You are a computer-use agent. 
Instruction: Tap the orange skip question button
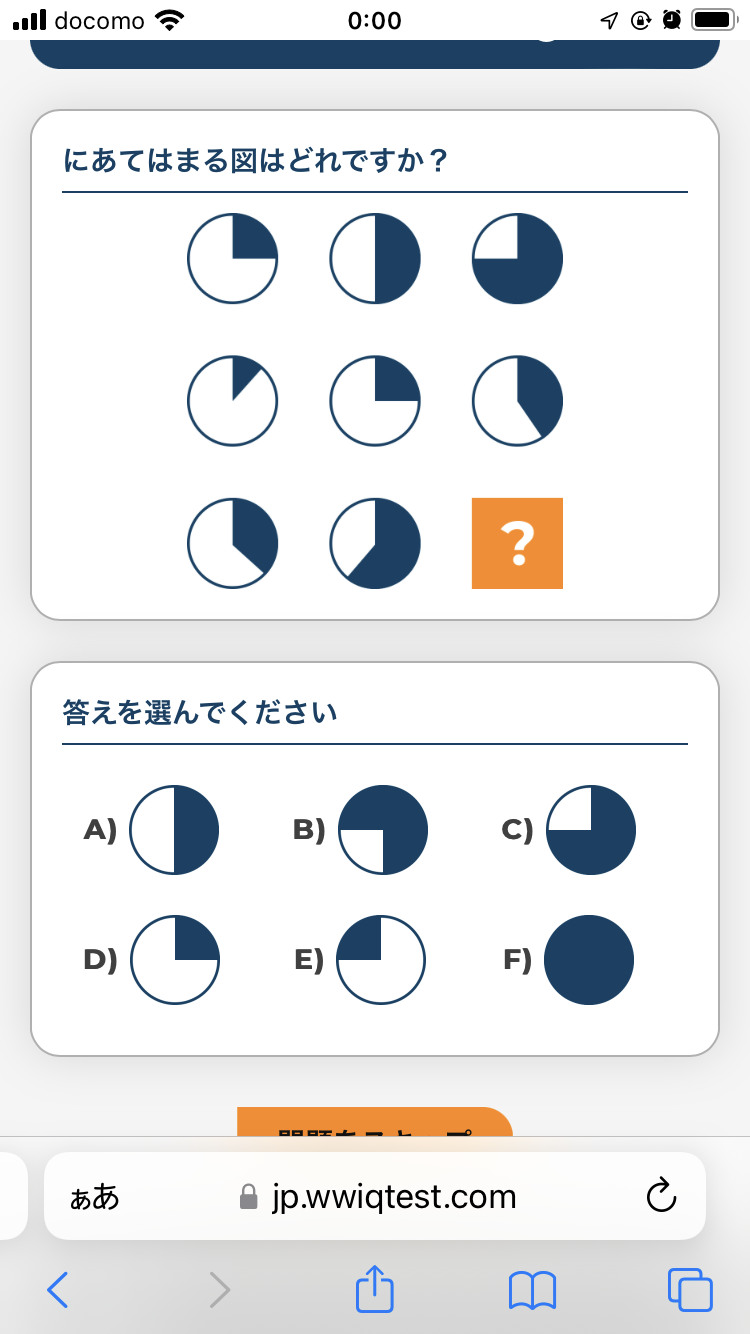point(375,1124)
